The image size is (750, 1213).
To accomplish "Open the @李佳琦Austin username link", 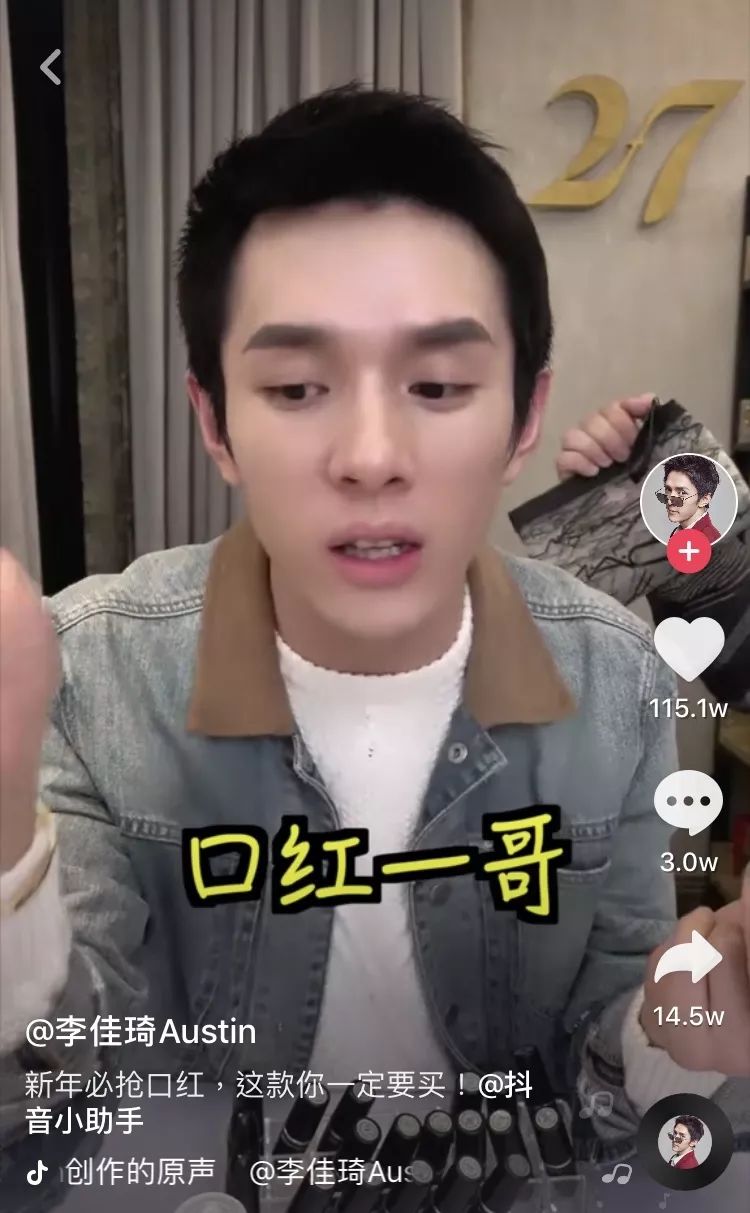I will click(x=141, y=1031).
